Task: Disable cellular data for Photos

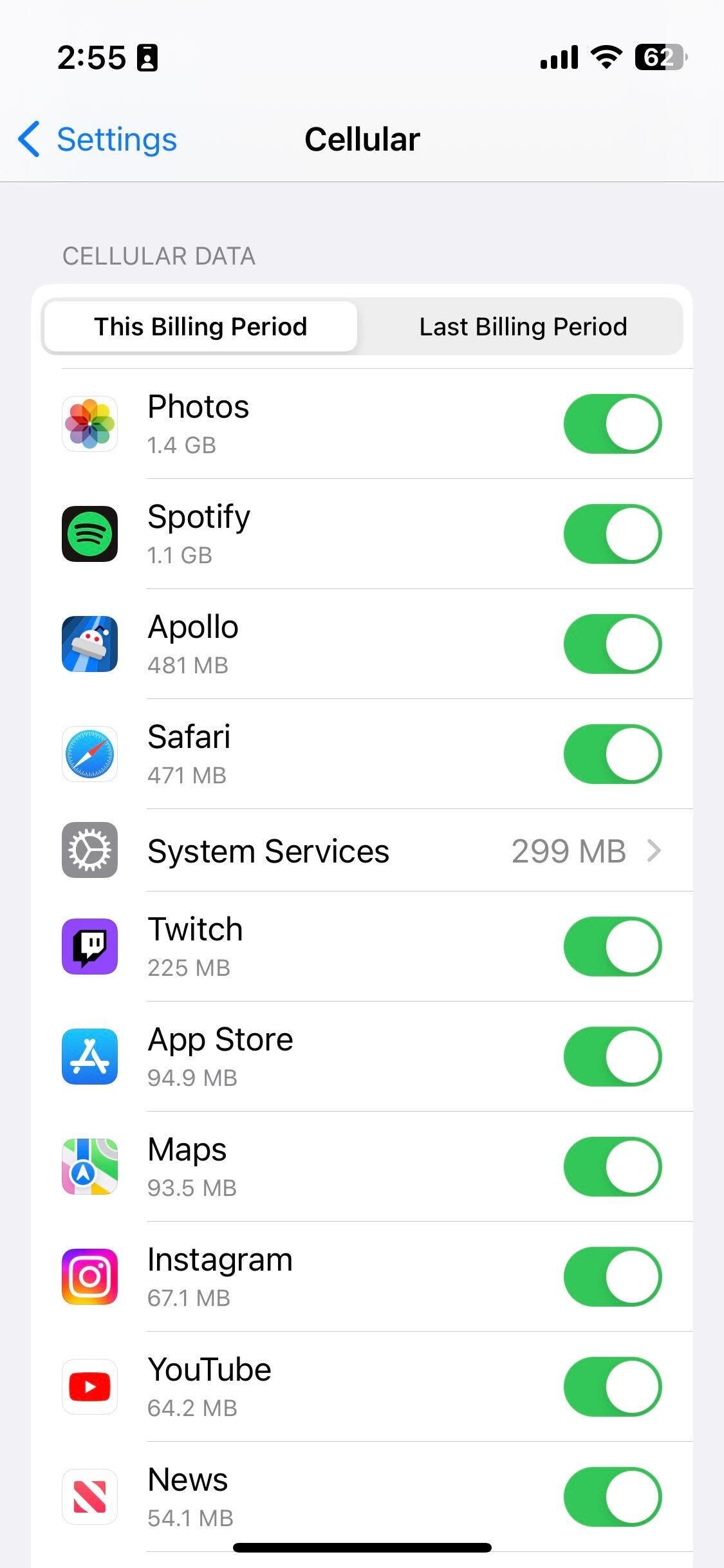Action: (x=612, y=424)
